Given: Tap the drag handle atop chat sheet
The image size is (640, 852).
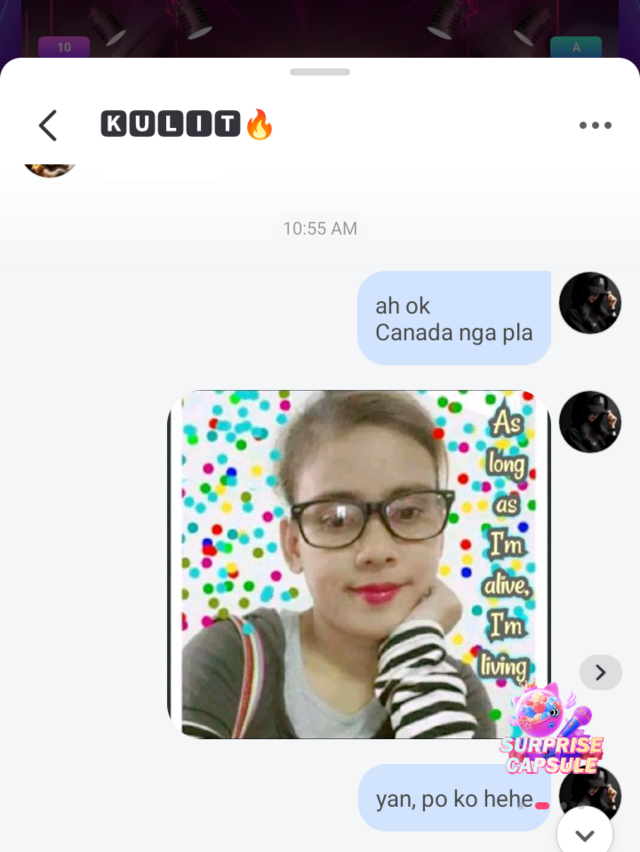Looking at the screenshot, I should 319,72.
